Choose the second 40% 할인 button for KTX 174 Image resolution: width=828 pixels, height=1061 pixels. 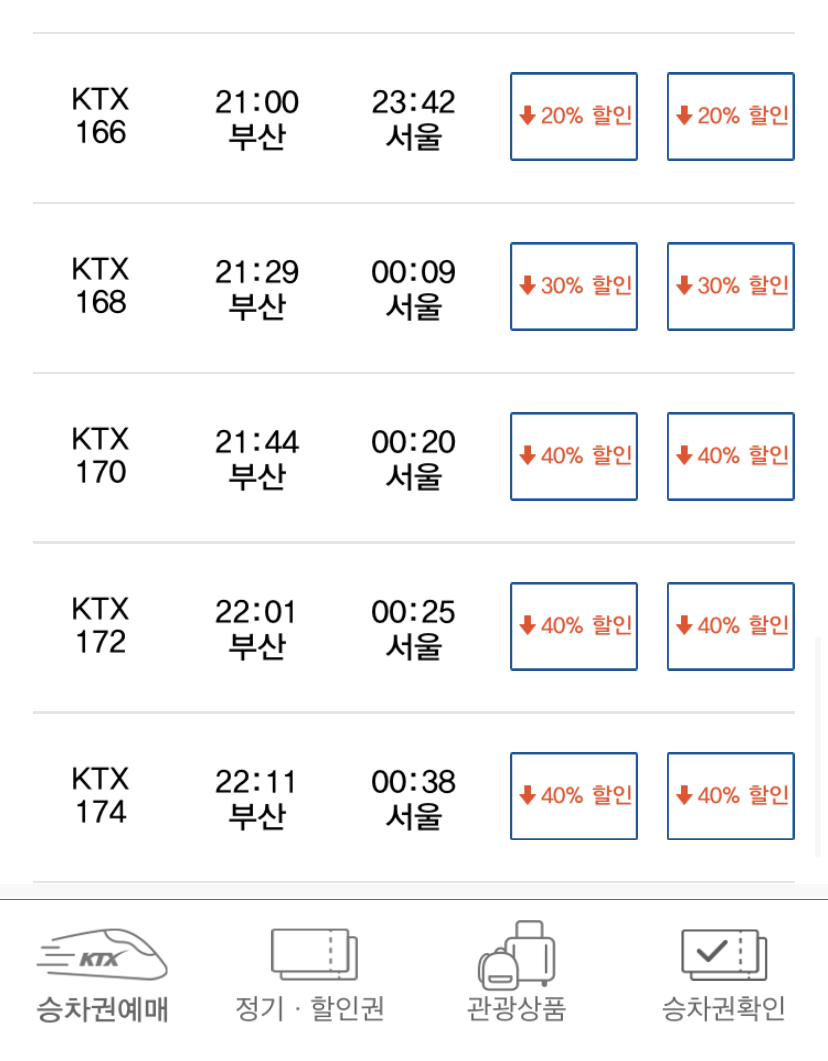[x=731, y=796]
